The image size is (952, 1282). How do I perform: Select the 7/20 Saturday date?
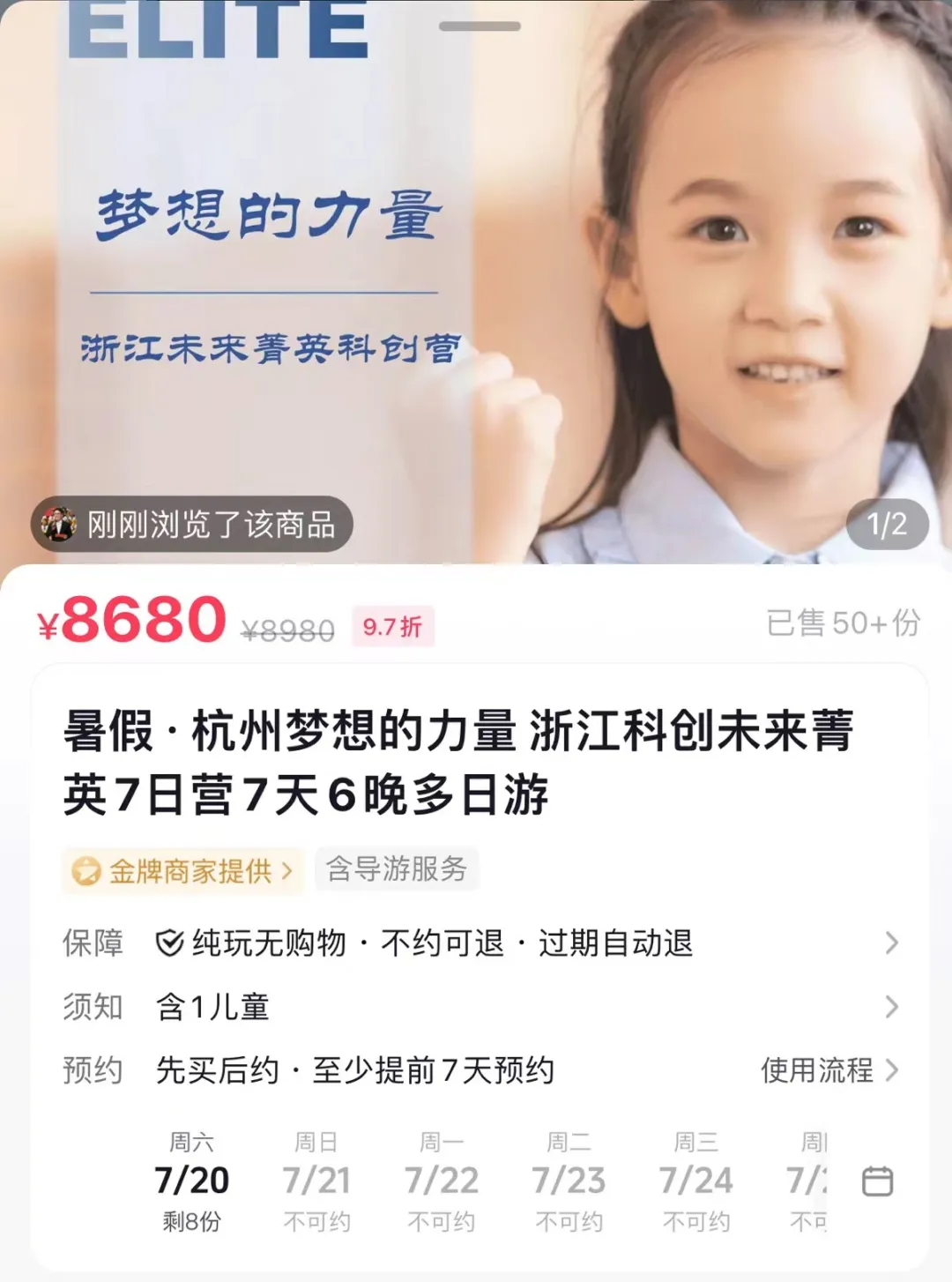[x=191, y=1181]
